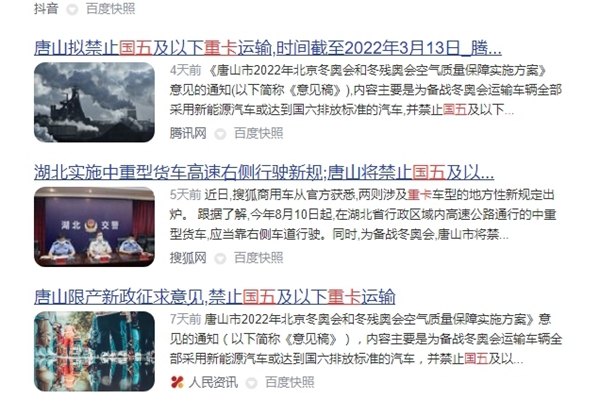Visit the 腾讯网 source link
The image size is (600, 400).
[188, 132]
